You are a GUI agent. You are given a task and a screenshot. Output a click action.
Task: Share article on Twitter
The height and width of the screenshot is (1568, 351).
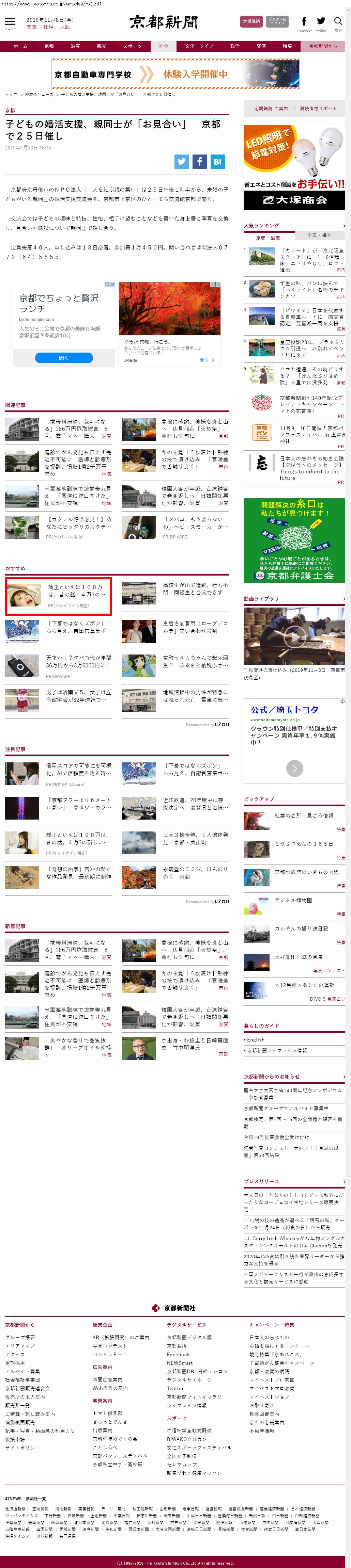pyautogui.click(x=182, y=161)
